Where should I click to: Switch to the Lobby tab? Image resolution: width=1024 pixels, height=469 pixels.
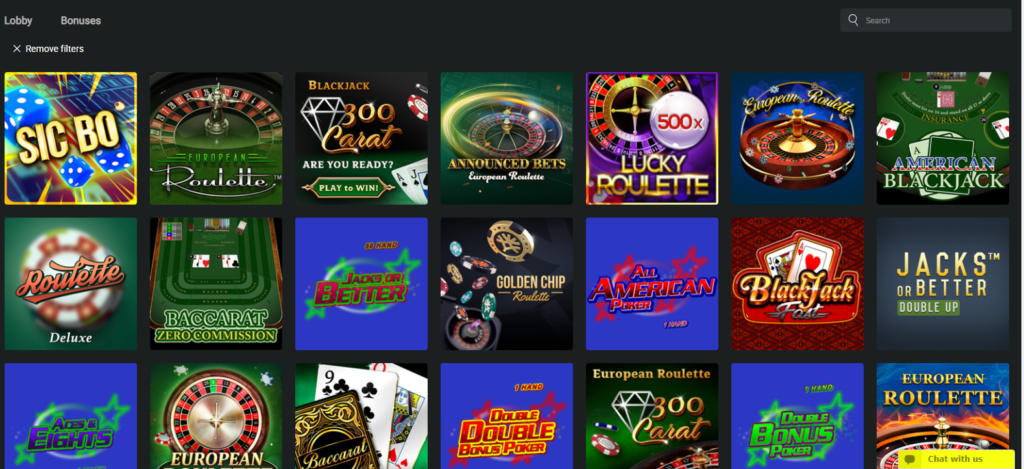click(x=19, y=20)
